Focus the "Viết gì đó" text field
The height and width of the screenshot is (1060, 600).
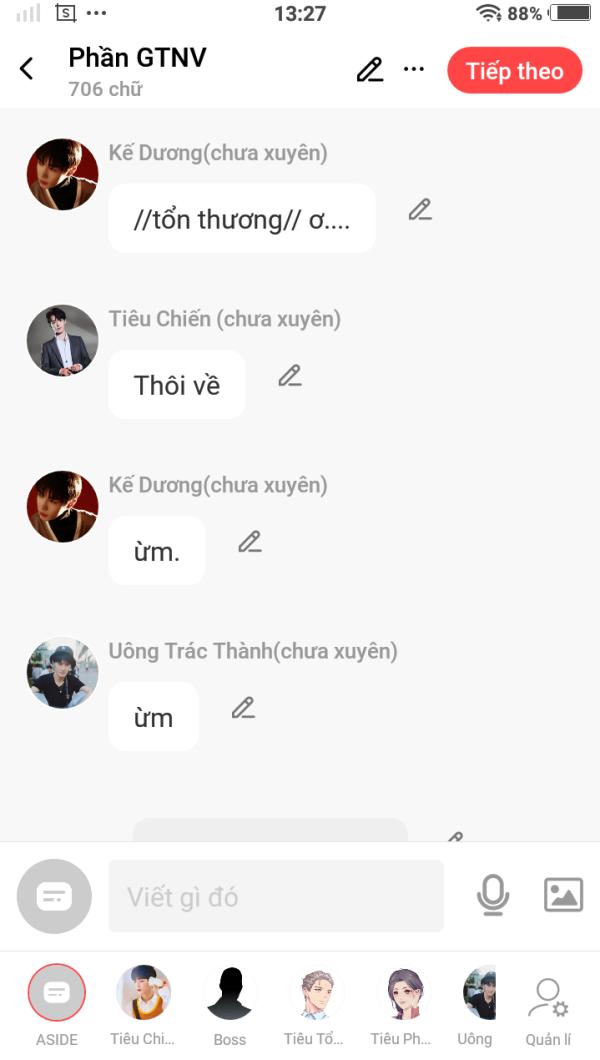click(x=276, y=896)
